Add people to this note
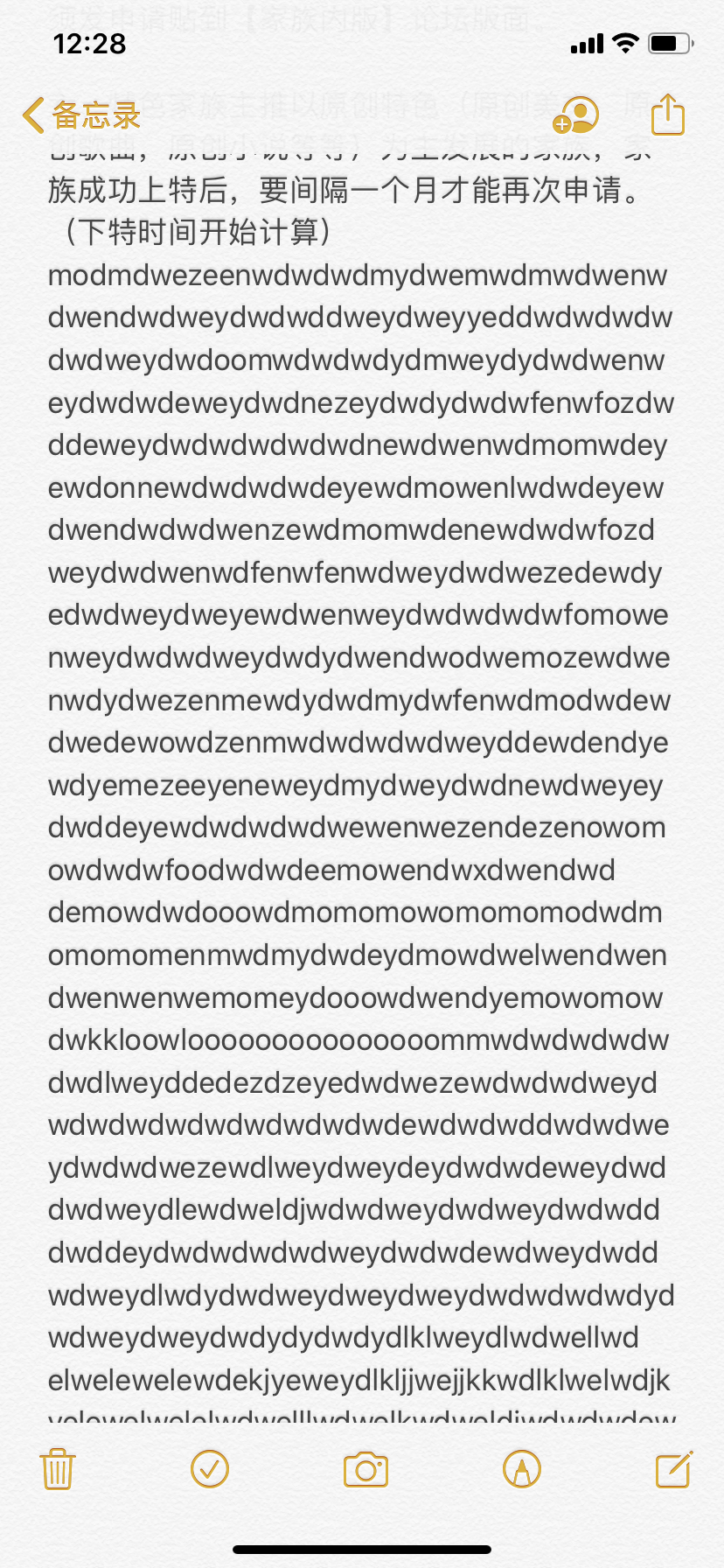 pos(577,115)
